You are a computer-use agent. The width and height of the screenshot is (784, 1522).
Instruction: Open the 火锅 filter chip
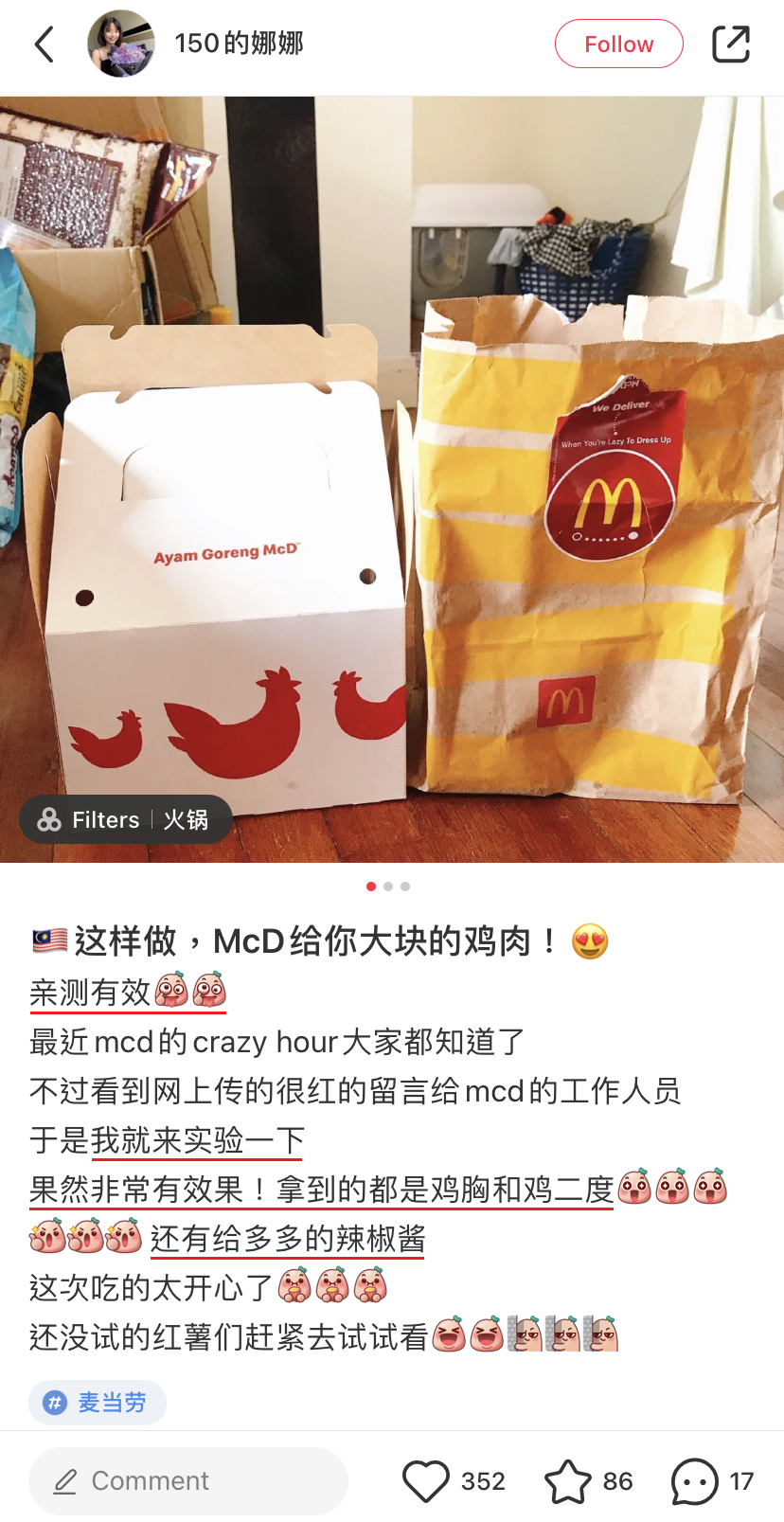[187, 819]
